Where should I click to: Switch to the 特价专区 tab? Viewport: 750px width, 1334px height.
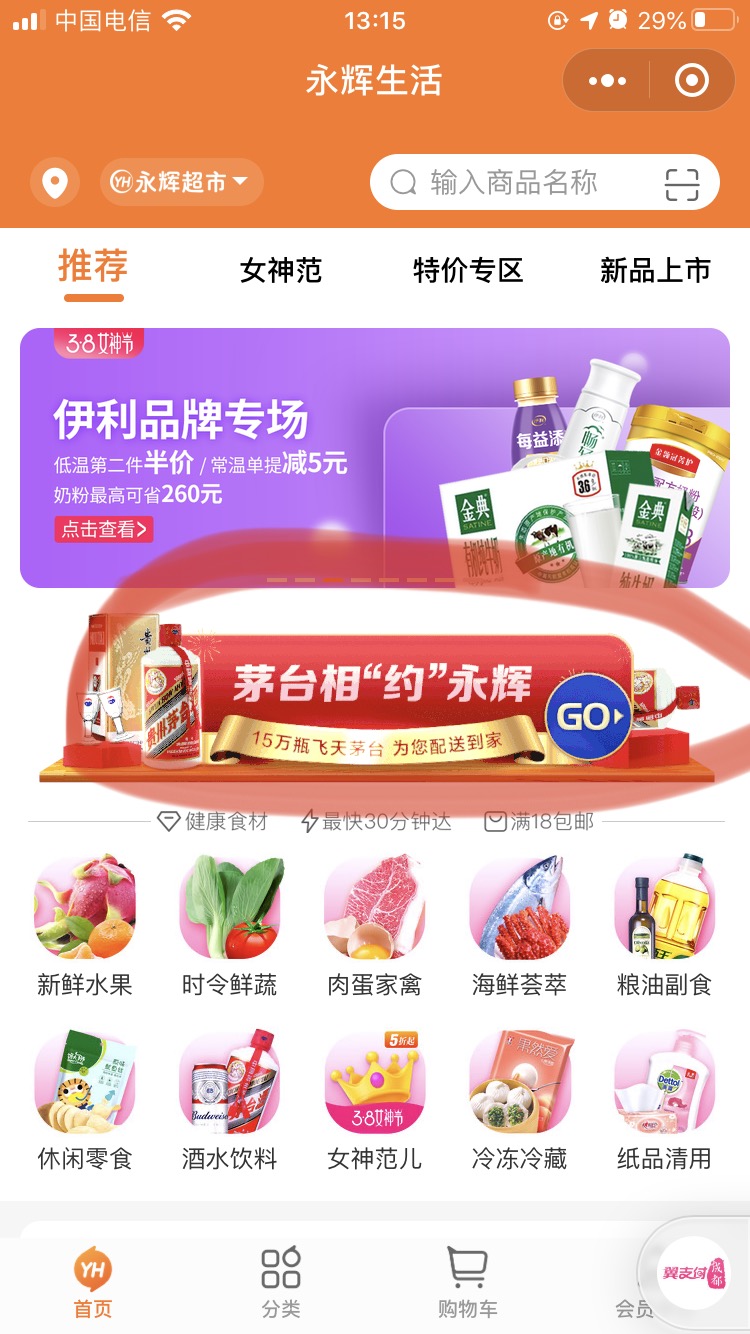[x=468, y=270]
